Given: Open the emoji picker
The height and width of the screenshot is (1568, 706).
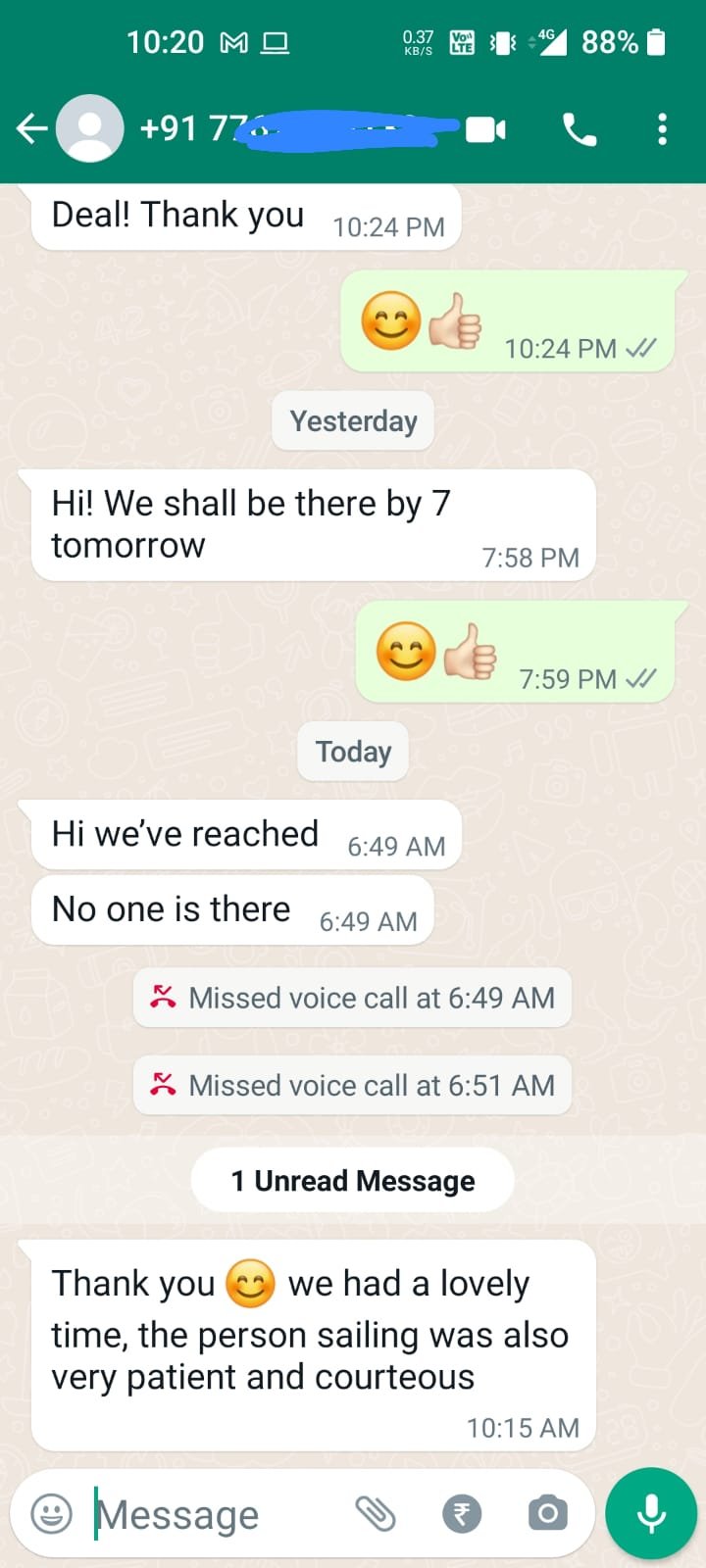Looking at the screenshot, I should pos(52,1514).
